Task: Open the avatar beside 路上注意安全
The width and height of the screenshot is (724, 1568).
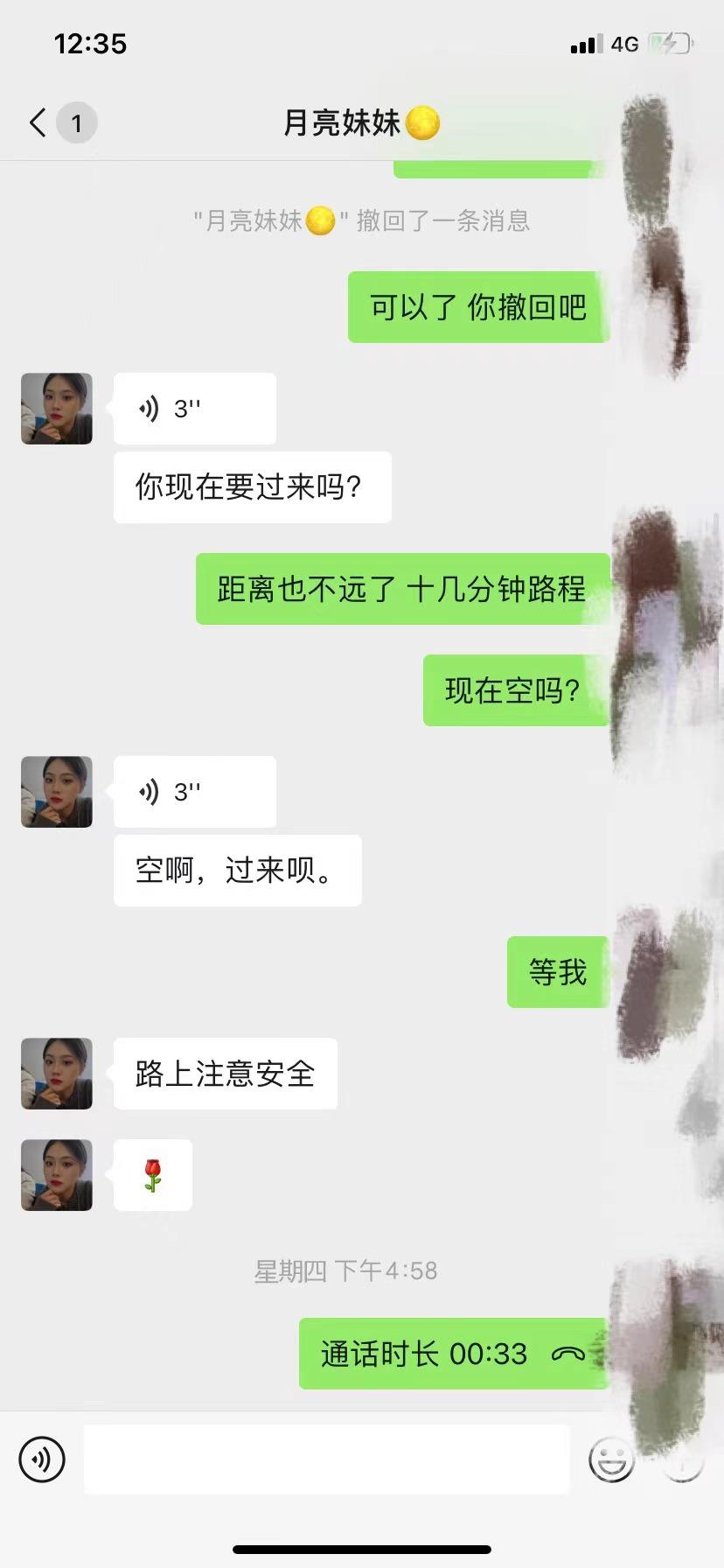Action: click(57, 1074)
